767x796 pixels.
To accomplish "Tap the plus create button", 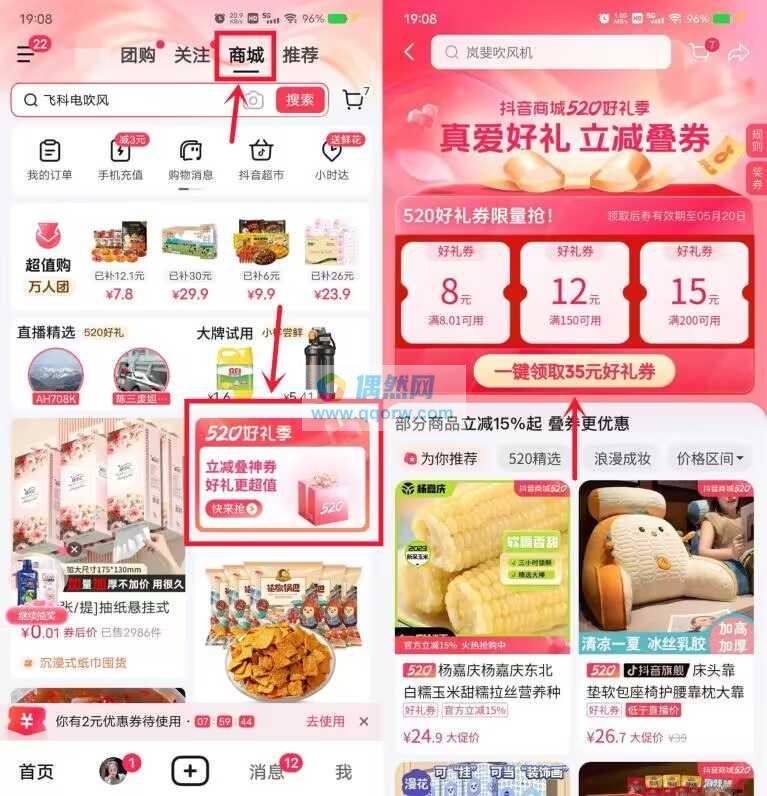I will coord(190,771).
